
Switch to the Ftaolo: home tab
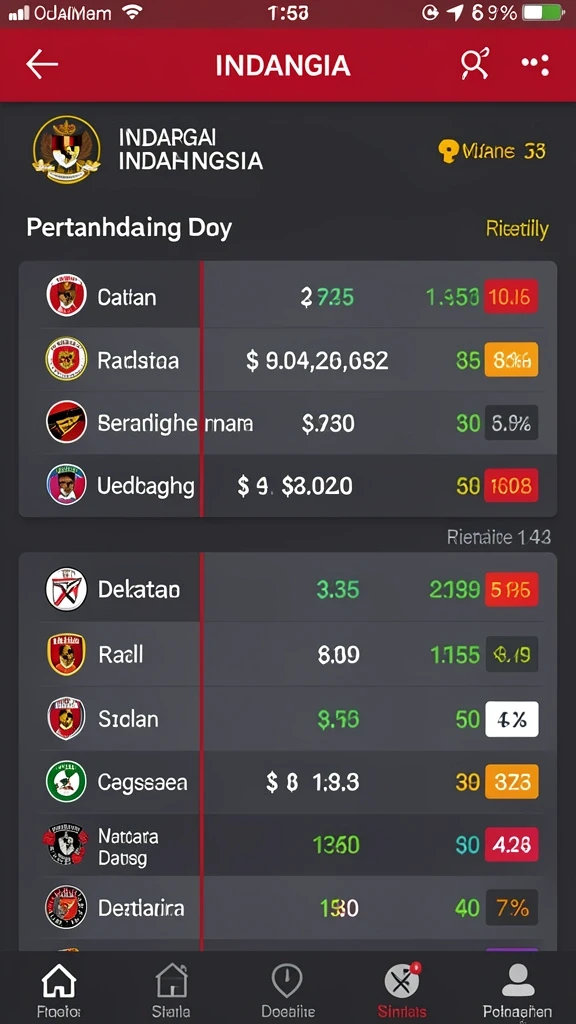(59, 989)
